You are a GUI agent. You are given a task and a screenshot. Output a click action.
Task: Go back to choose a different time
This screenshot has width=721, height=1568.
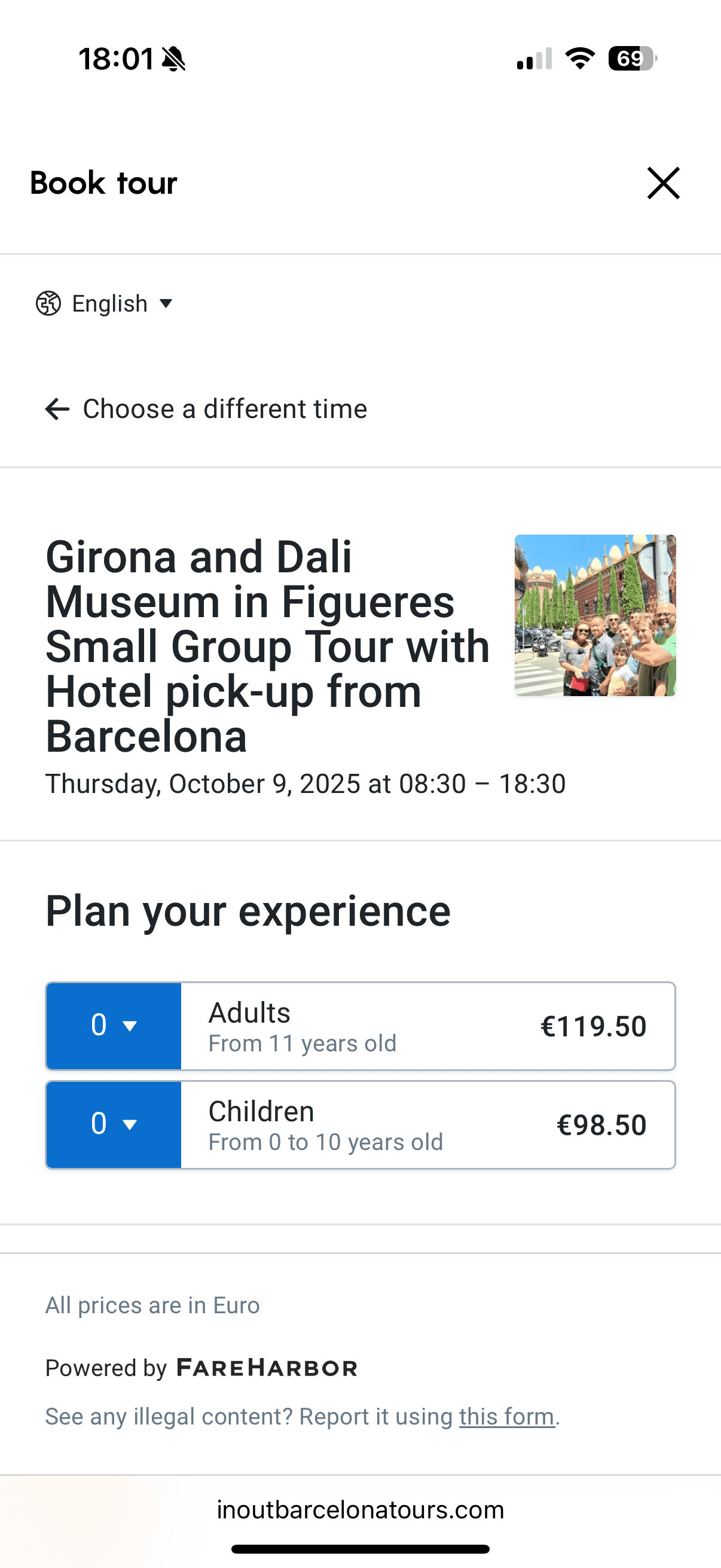pyautogui.click(x=206, y=409)
